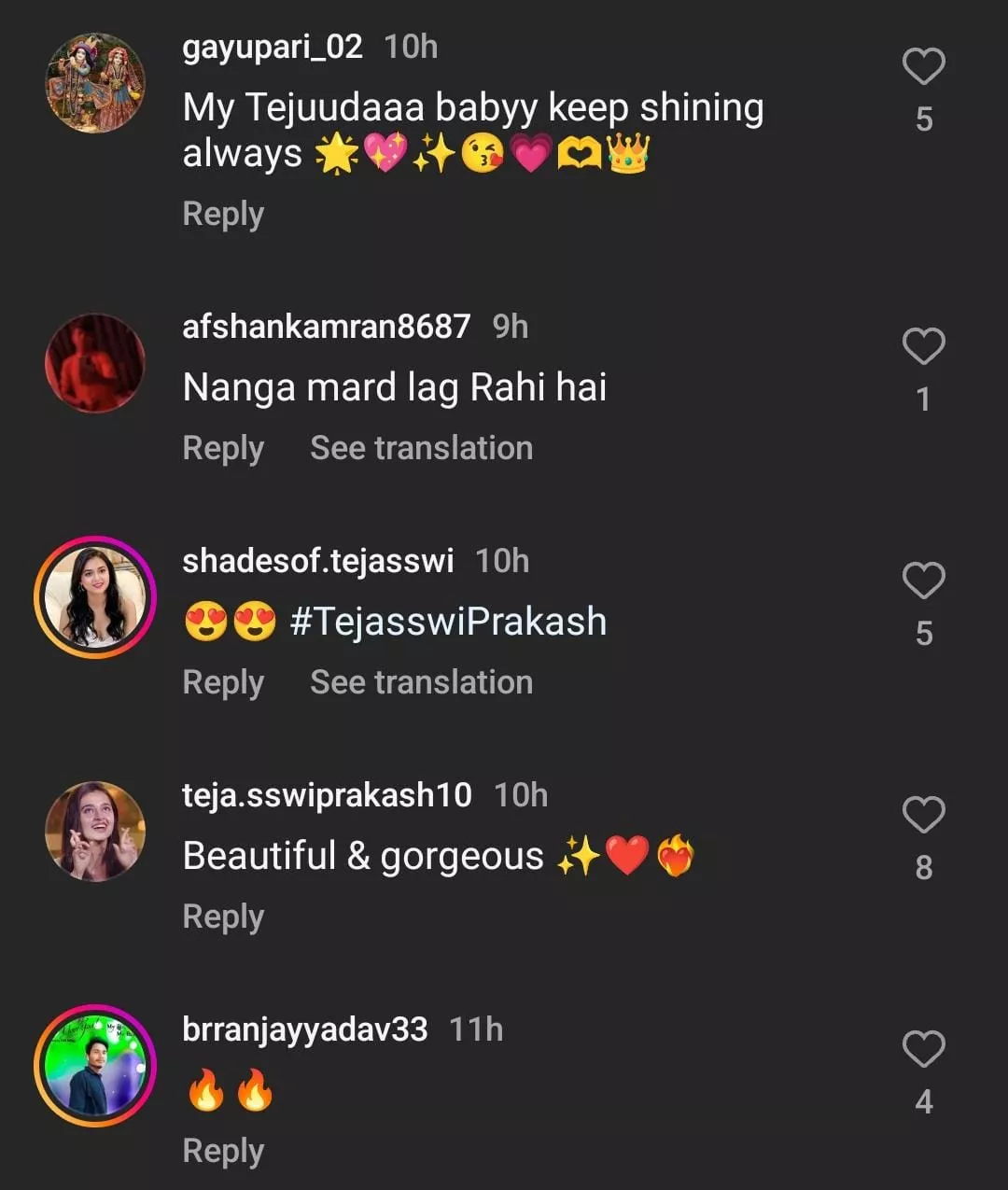View afshankamran8687's profile picture
This screenshot has height=1190, width=1008.
[95, 363]
